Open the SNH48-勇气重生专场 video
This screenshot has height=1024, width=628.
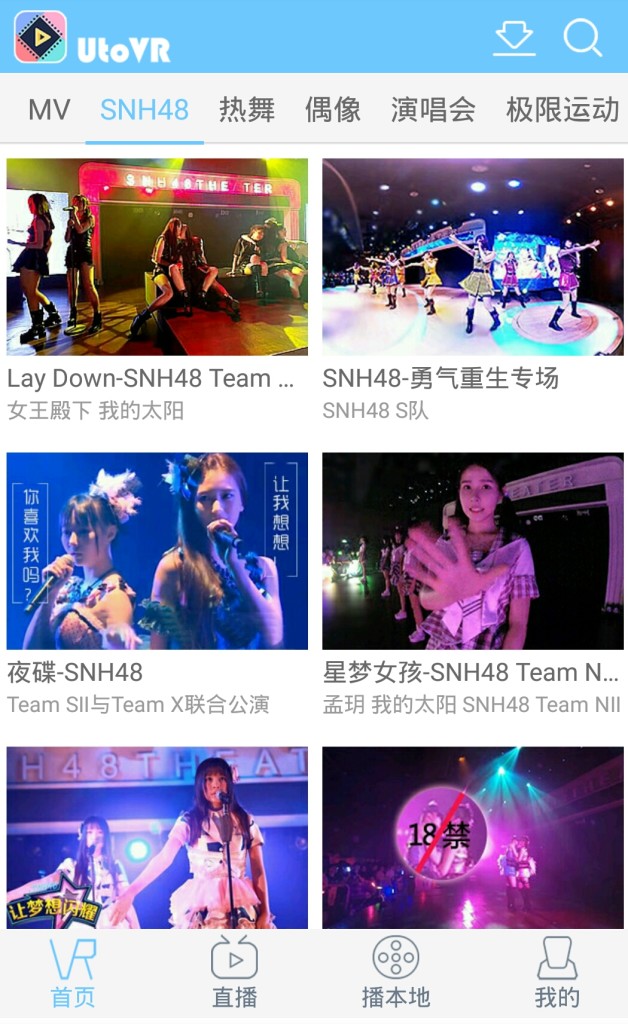point(472,257)
